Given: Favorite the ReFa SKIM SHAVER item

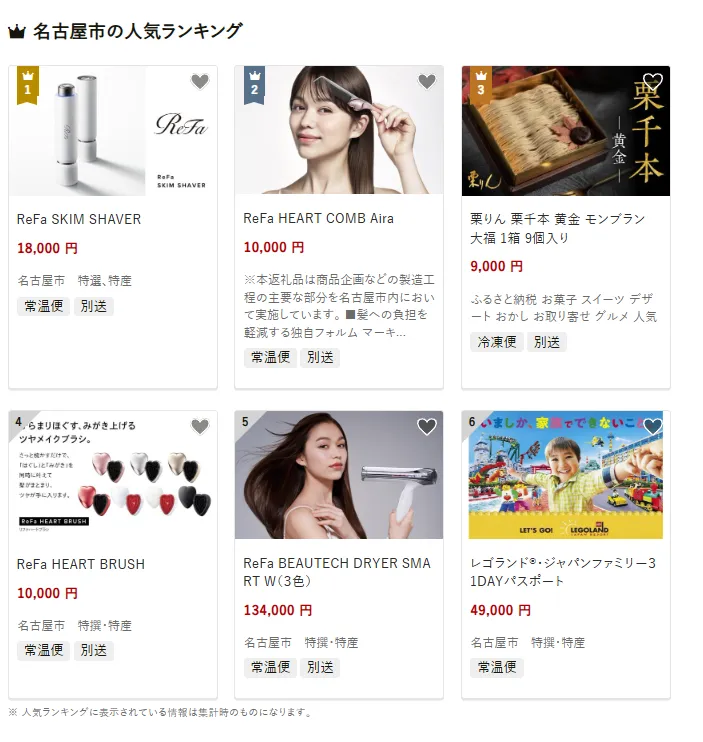Looking at the screenshot, I should click(x=200, y=82).
